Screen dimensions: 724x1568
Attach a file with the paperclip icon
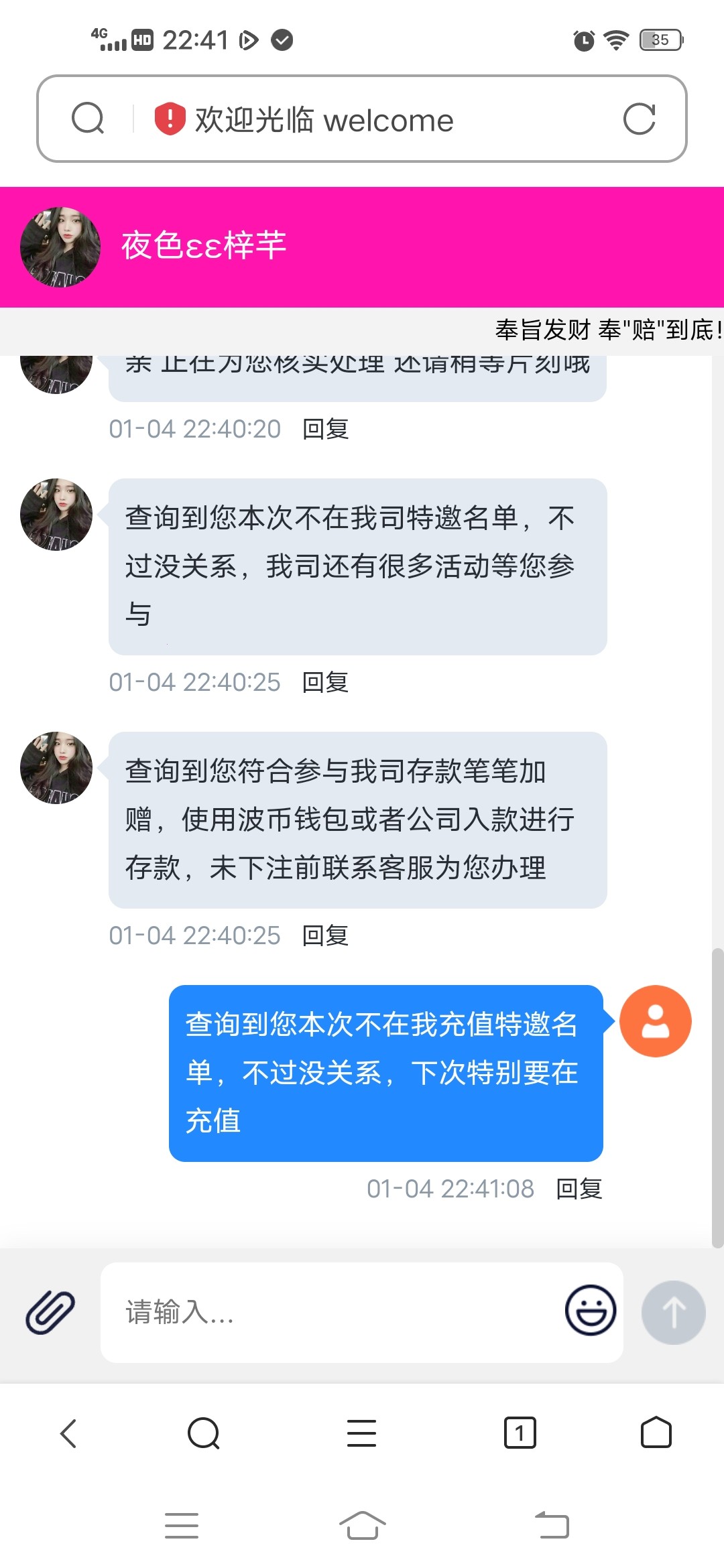point(50,1311)
